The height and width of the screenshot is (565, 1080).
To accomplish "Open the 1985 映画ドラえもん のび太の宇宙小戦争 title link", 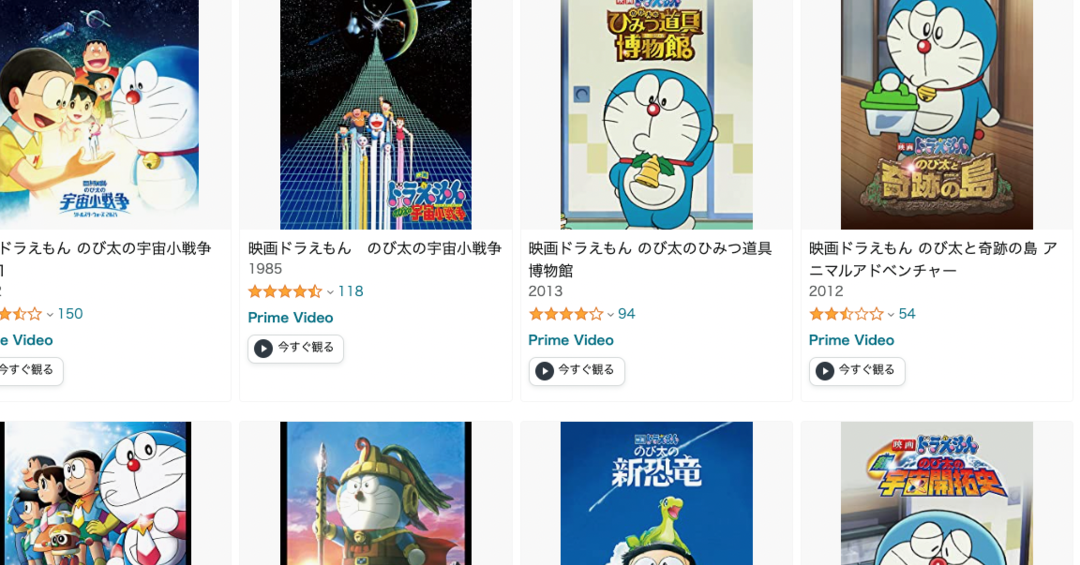I will pyautogui.click(x=374, y=248).
